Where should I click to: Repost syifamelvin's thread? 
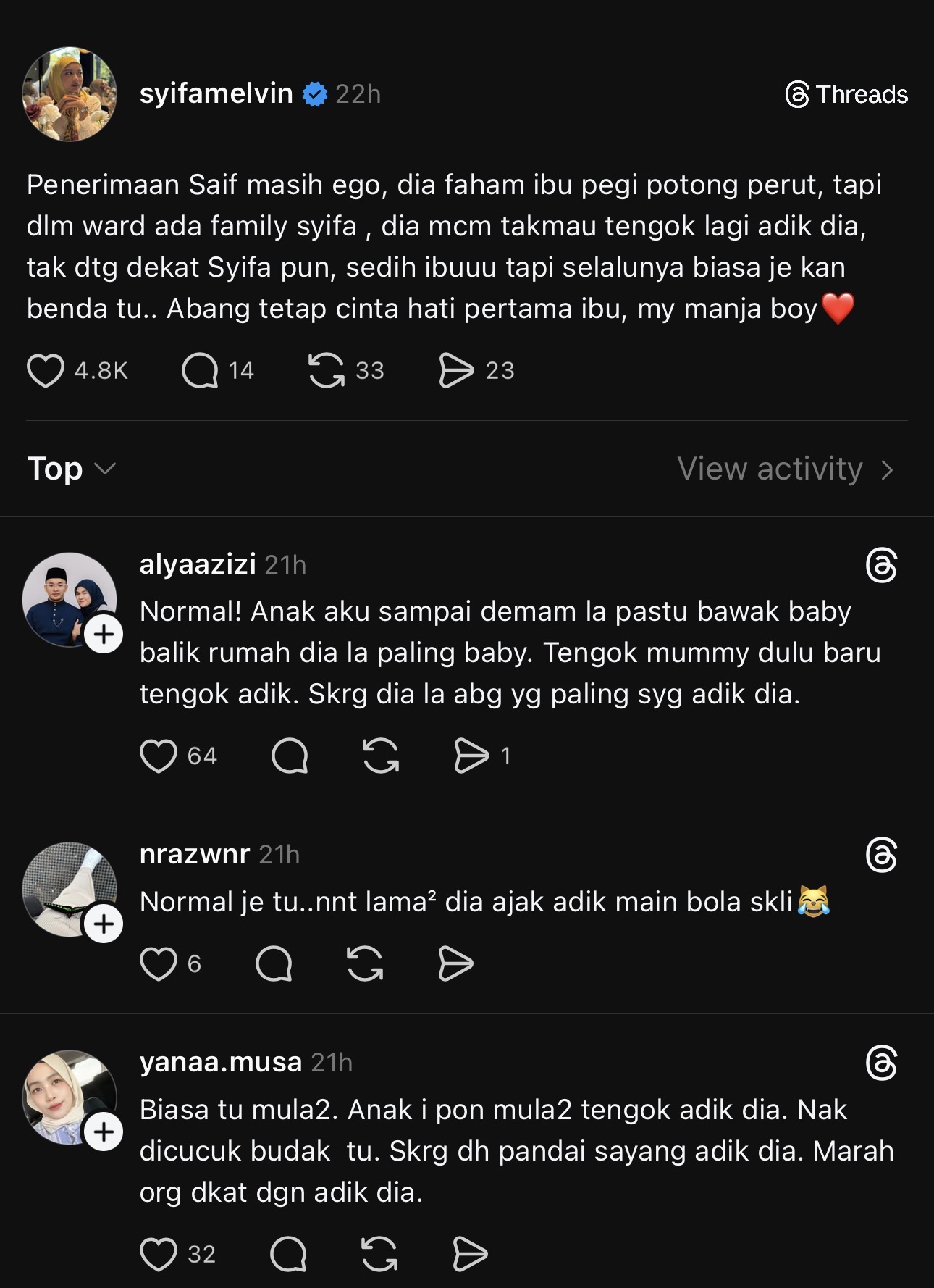pos(327,370)
